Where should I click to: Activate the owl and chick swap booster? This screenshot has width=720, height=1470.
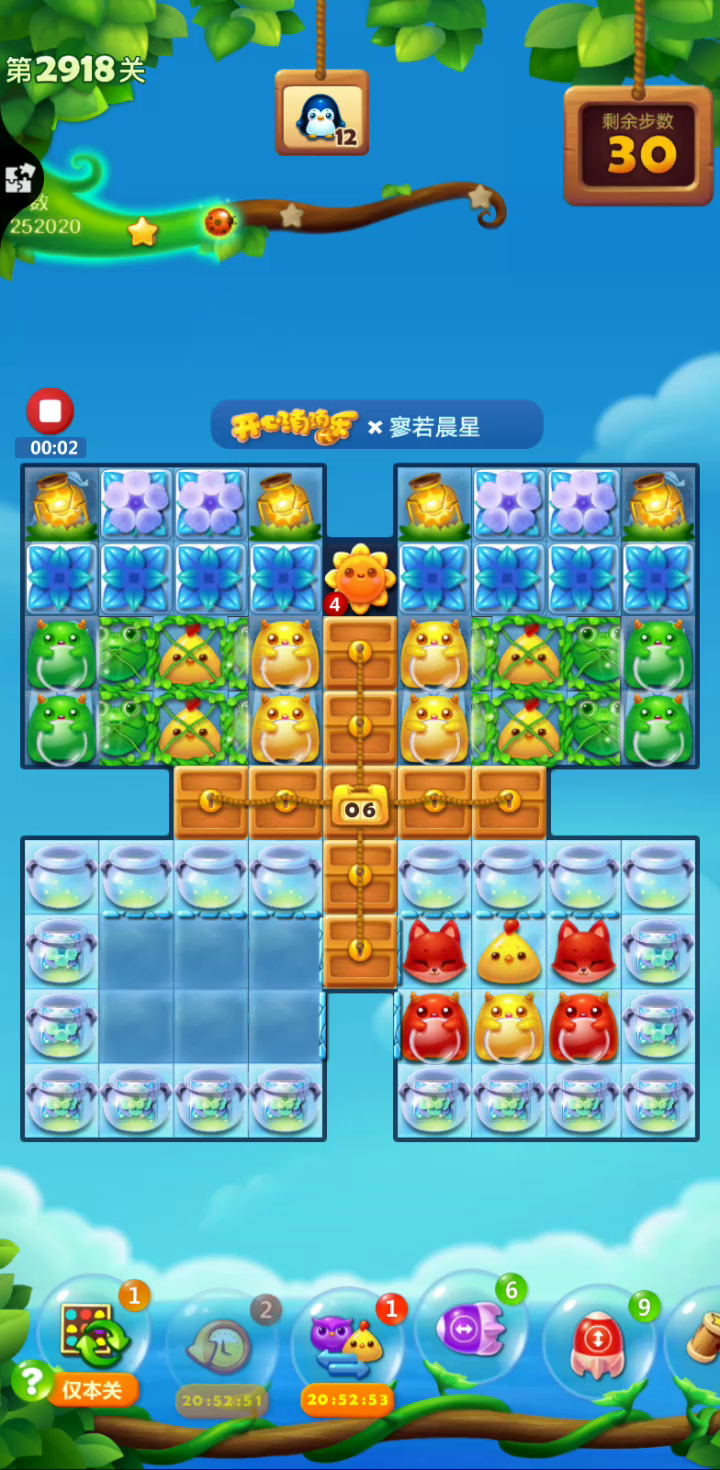pos(346,1341)
